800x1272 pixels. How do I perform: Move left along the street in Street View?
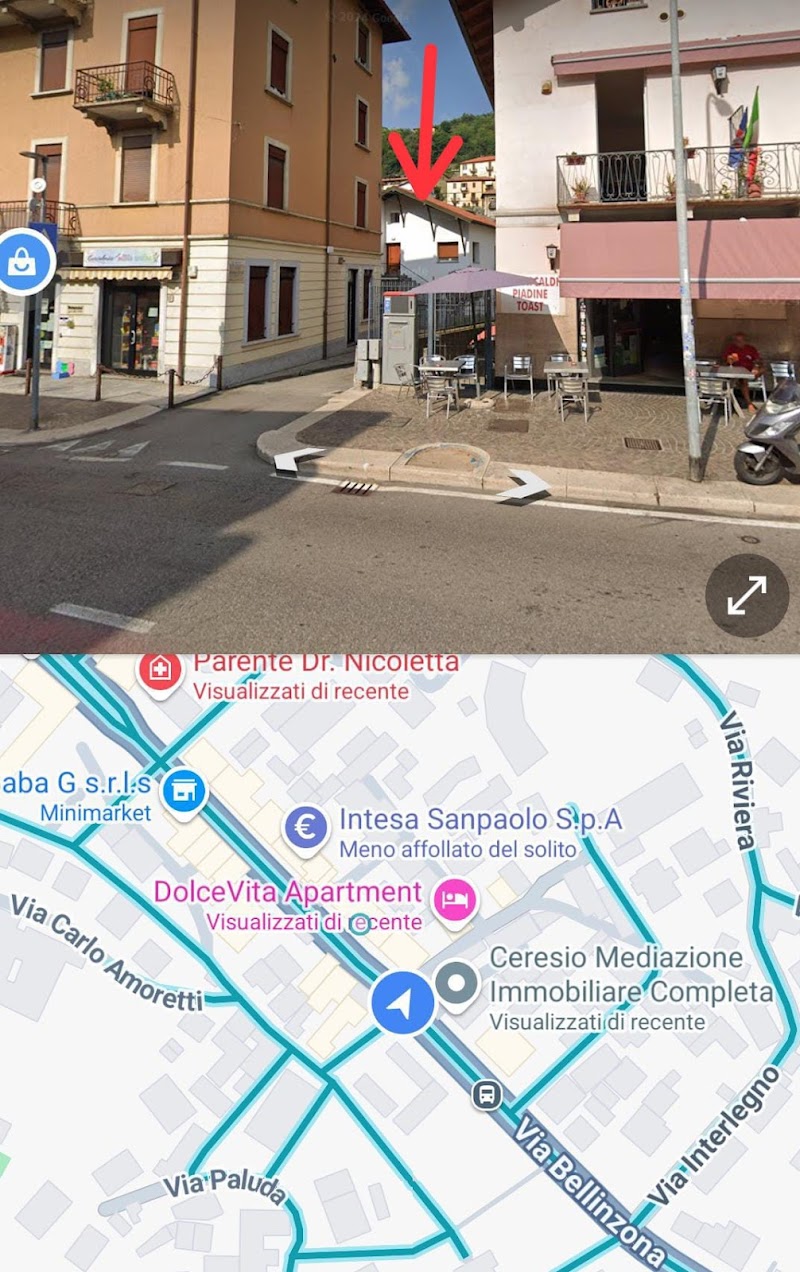point(298,461)
